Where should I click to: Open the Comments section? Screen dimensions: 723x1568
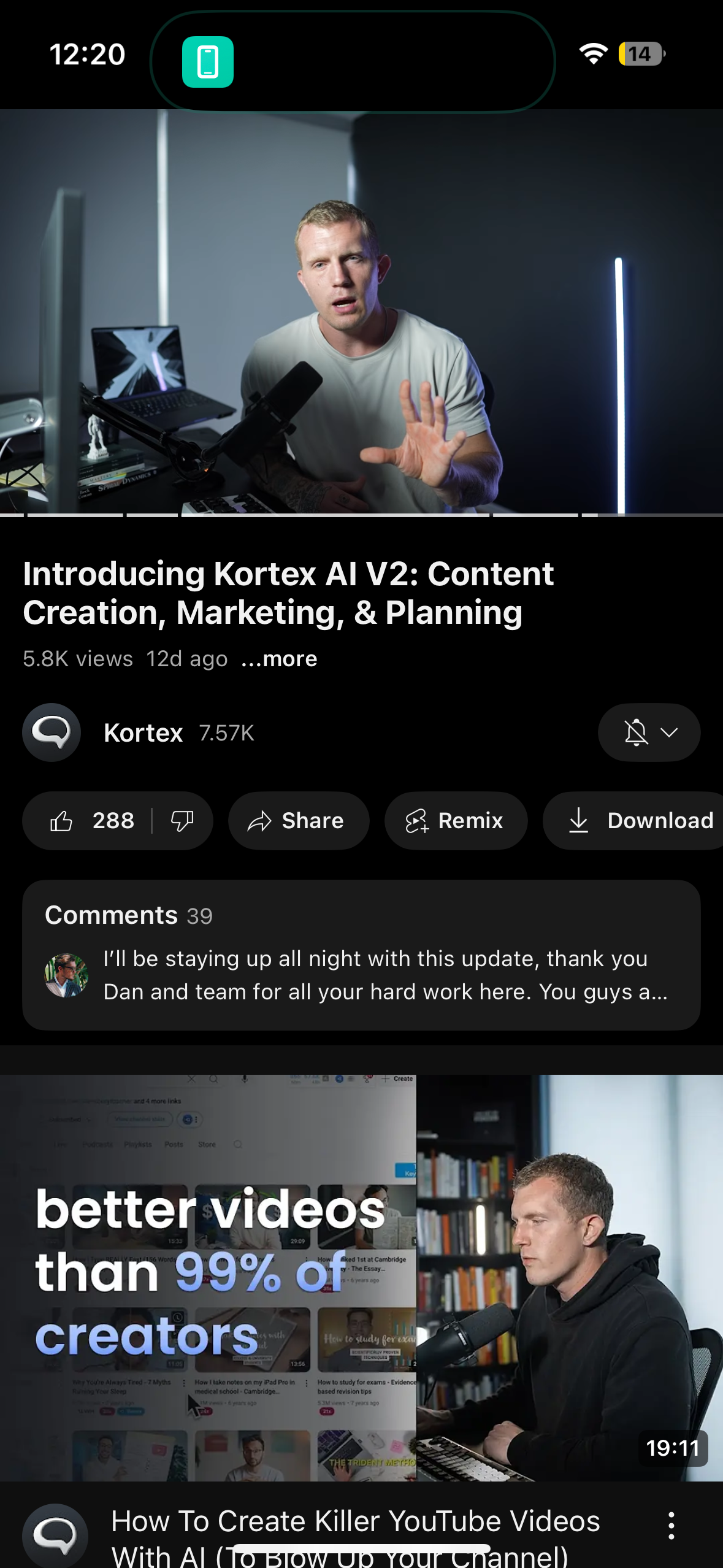pos(361,955)
